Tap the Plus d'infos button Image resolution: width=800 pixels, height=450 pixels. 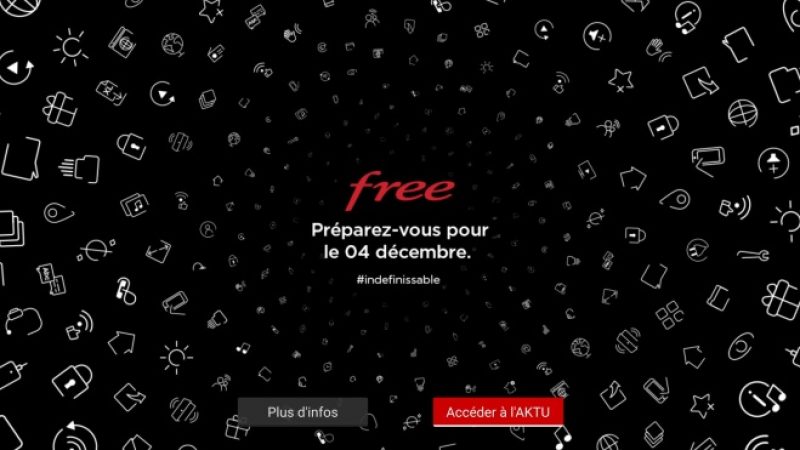[303, 412]
